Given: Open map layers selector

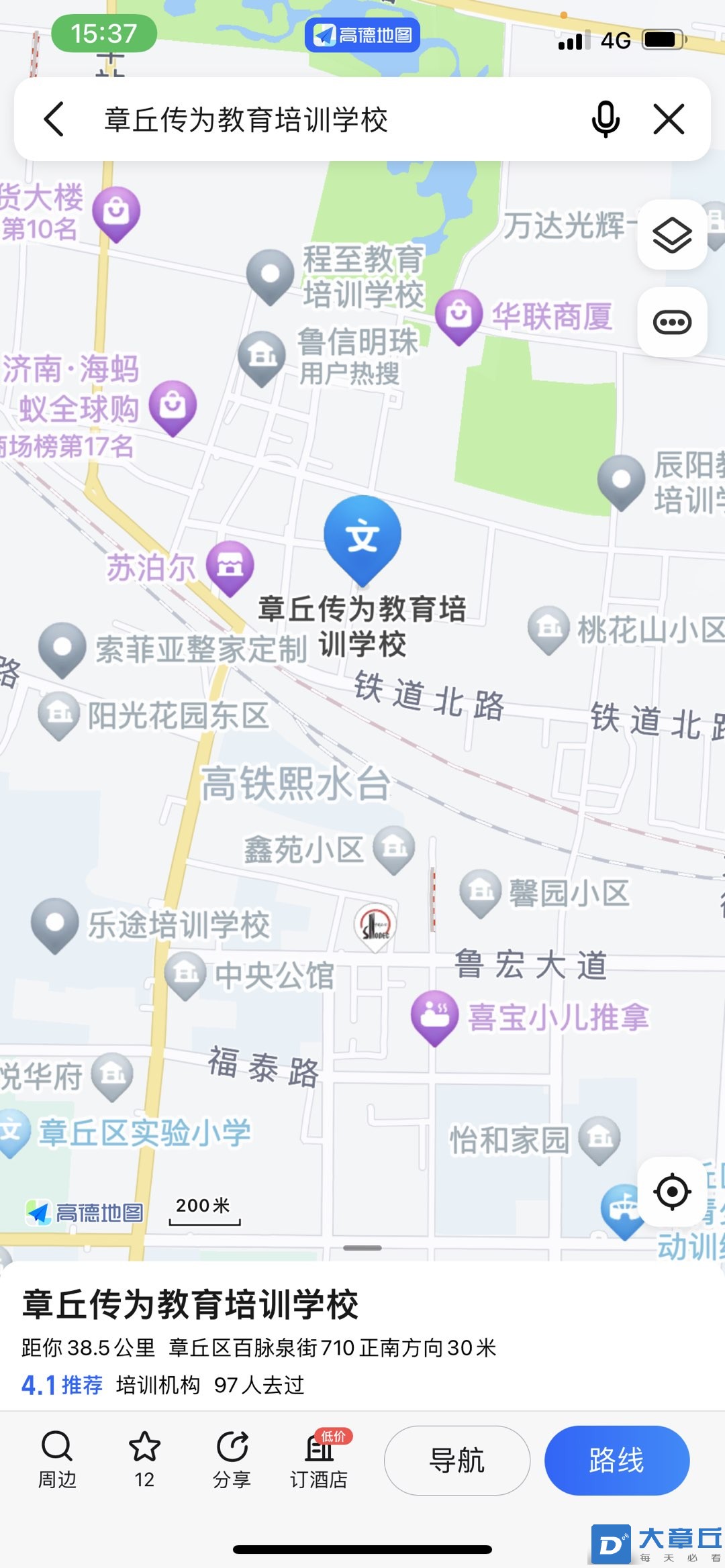Looking at the screenshot, I should point(672,236).
